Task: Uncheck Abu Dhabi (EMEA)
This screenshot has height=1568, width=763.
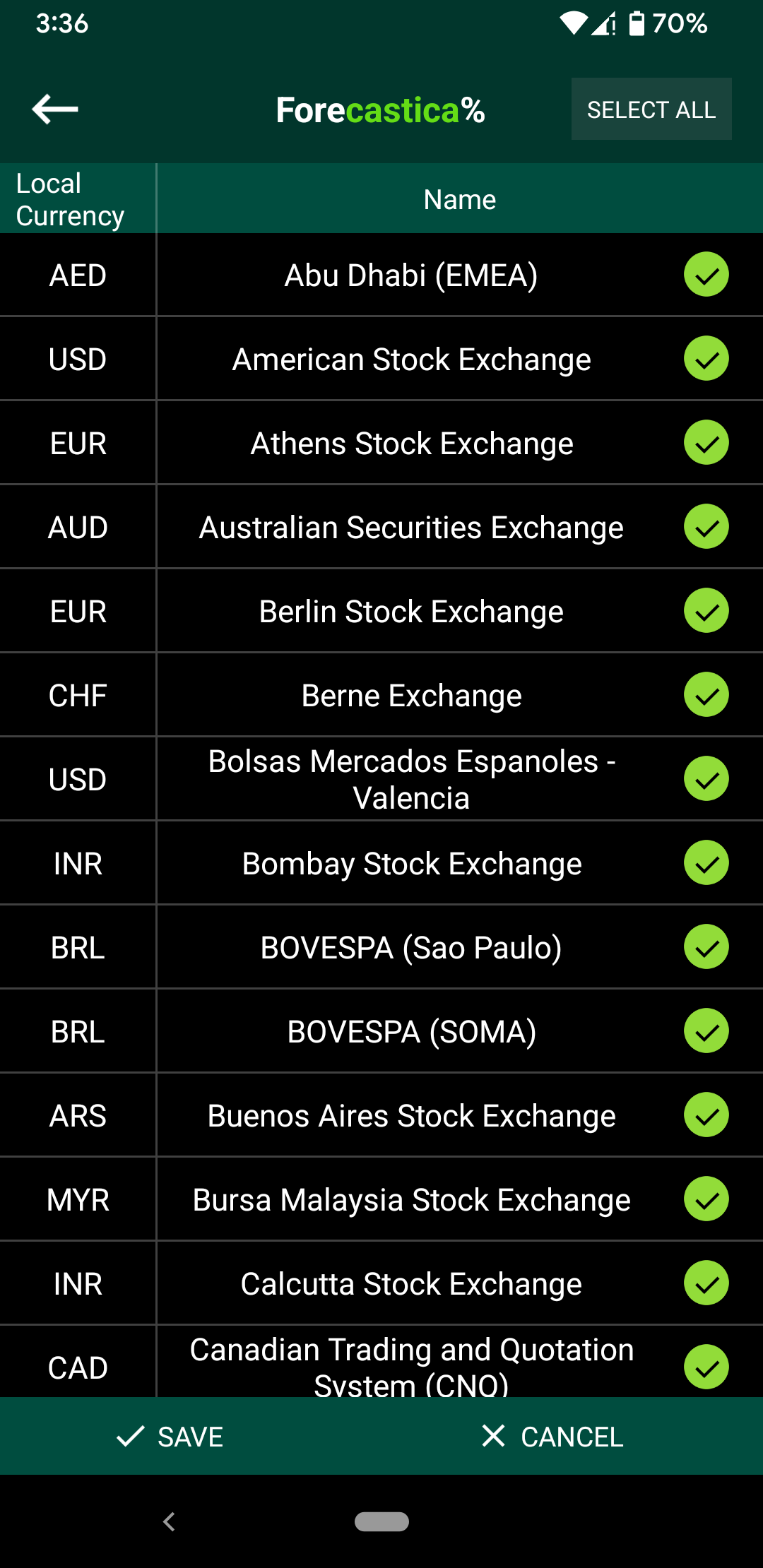Action: (706, 275)
